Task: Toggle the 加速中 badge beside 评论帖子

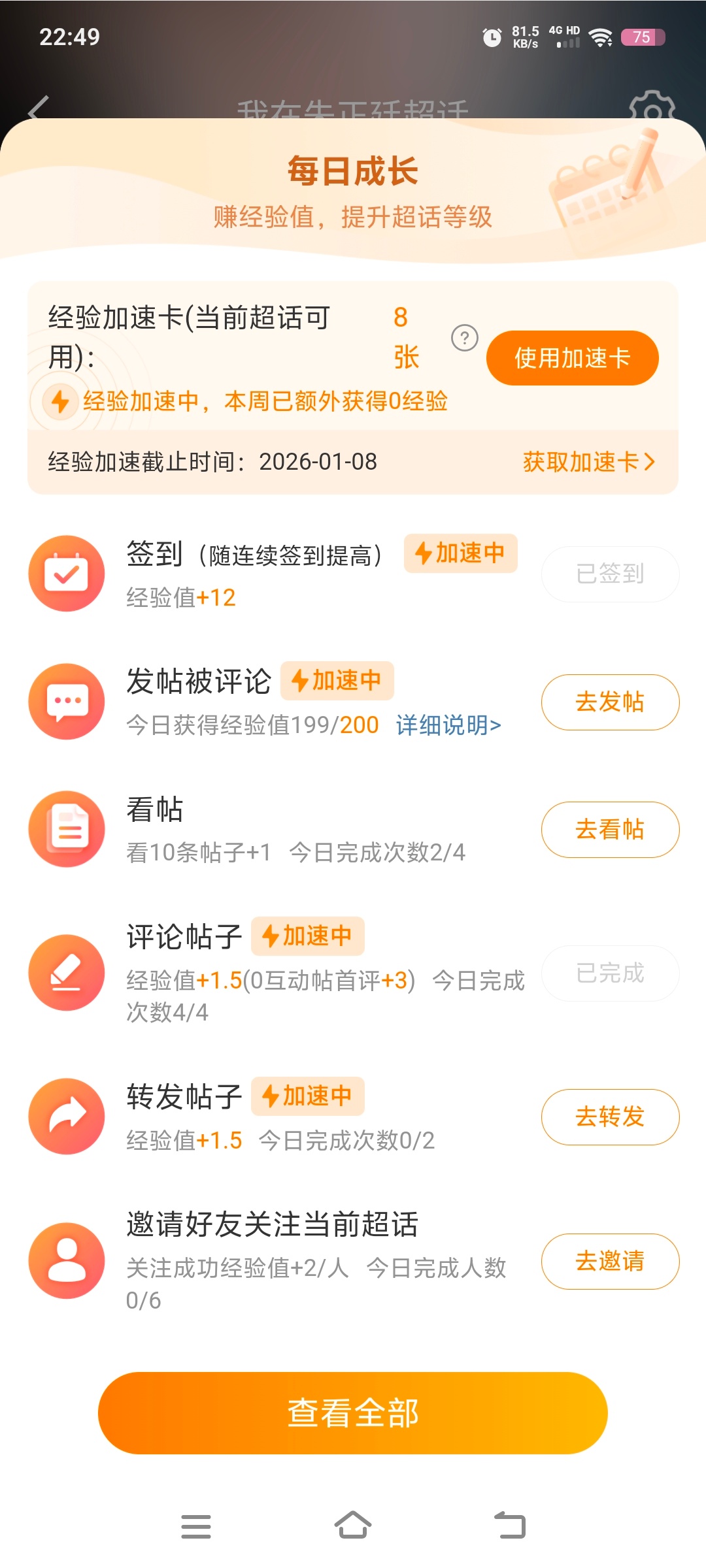Action: click(307, 936)
